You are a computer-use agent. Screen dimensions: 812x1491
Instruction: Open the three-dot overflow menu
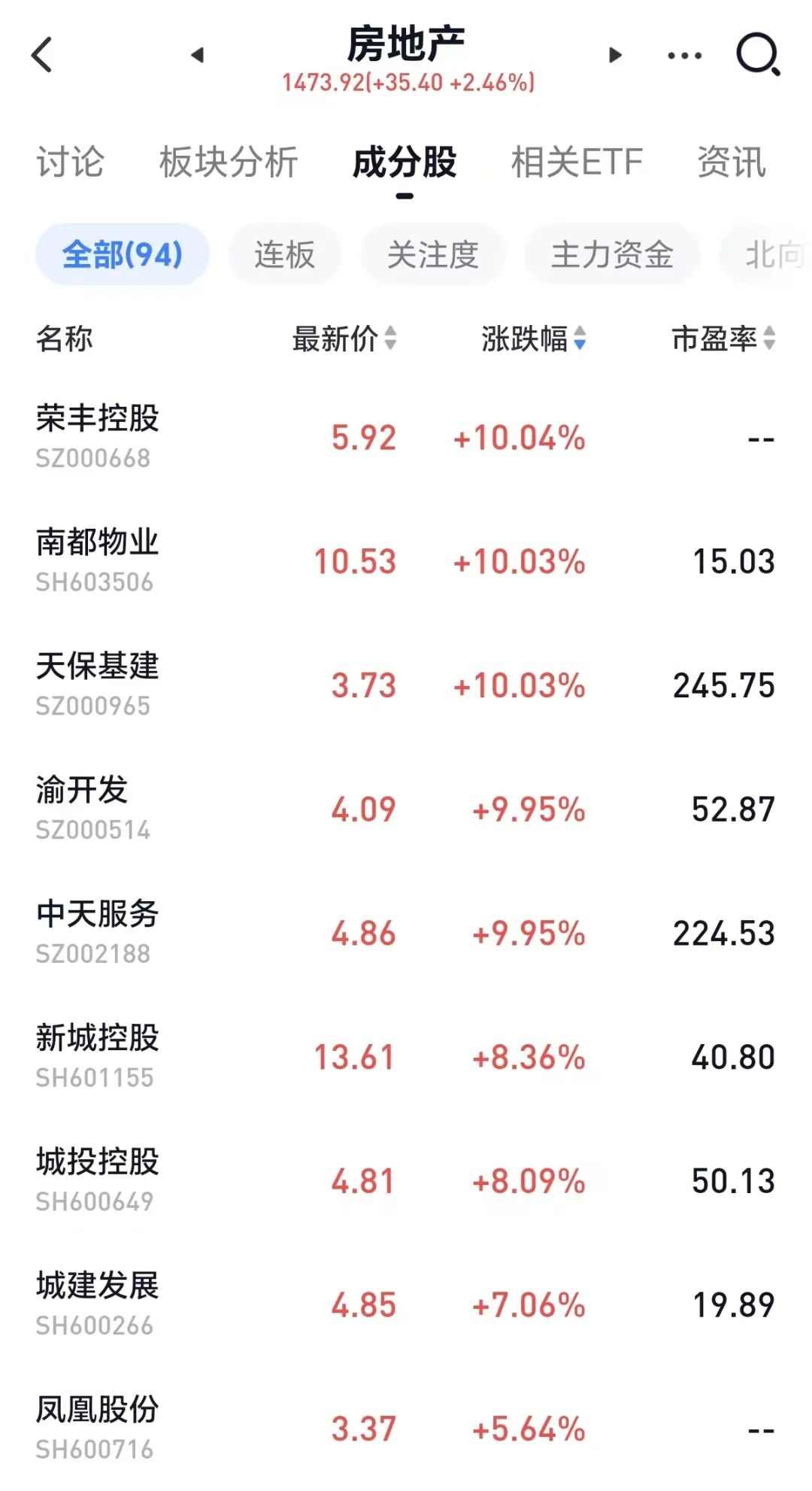pyautogui.click(x=684, y=55)
